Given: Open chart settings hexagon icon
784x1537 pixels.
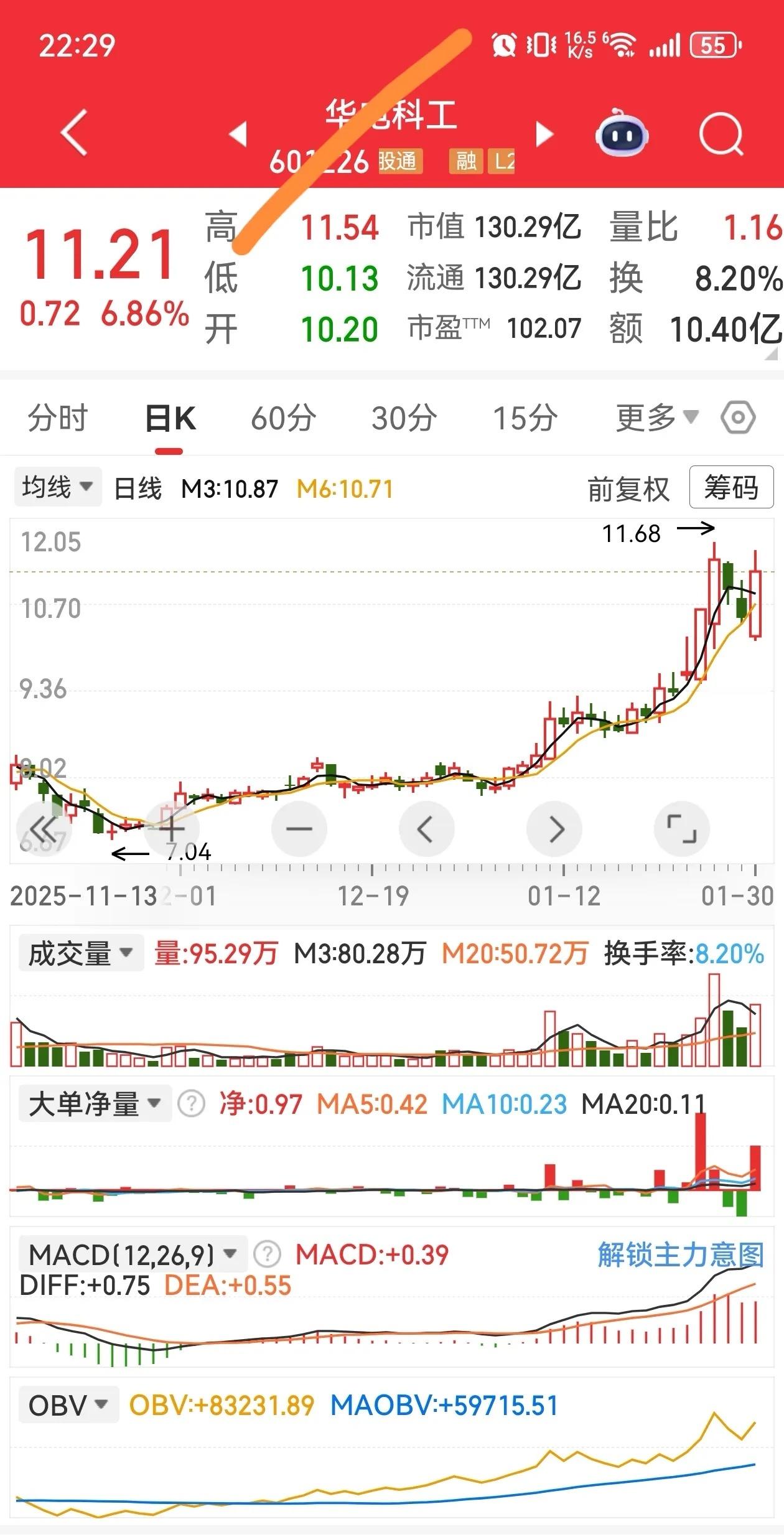Looking at the screenshot, I should [738, 418].
